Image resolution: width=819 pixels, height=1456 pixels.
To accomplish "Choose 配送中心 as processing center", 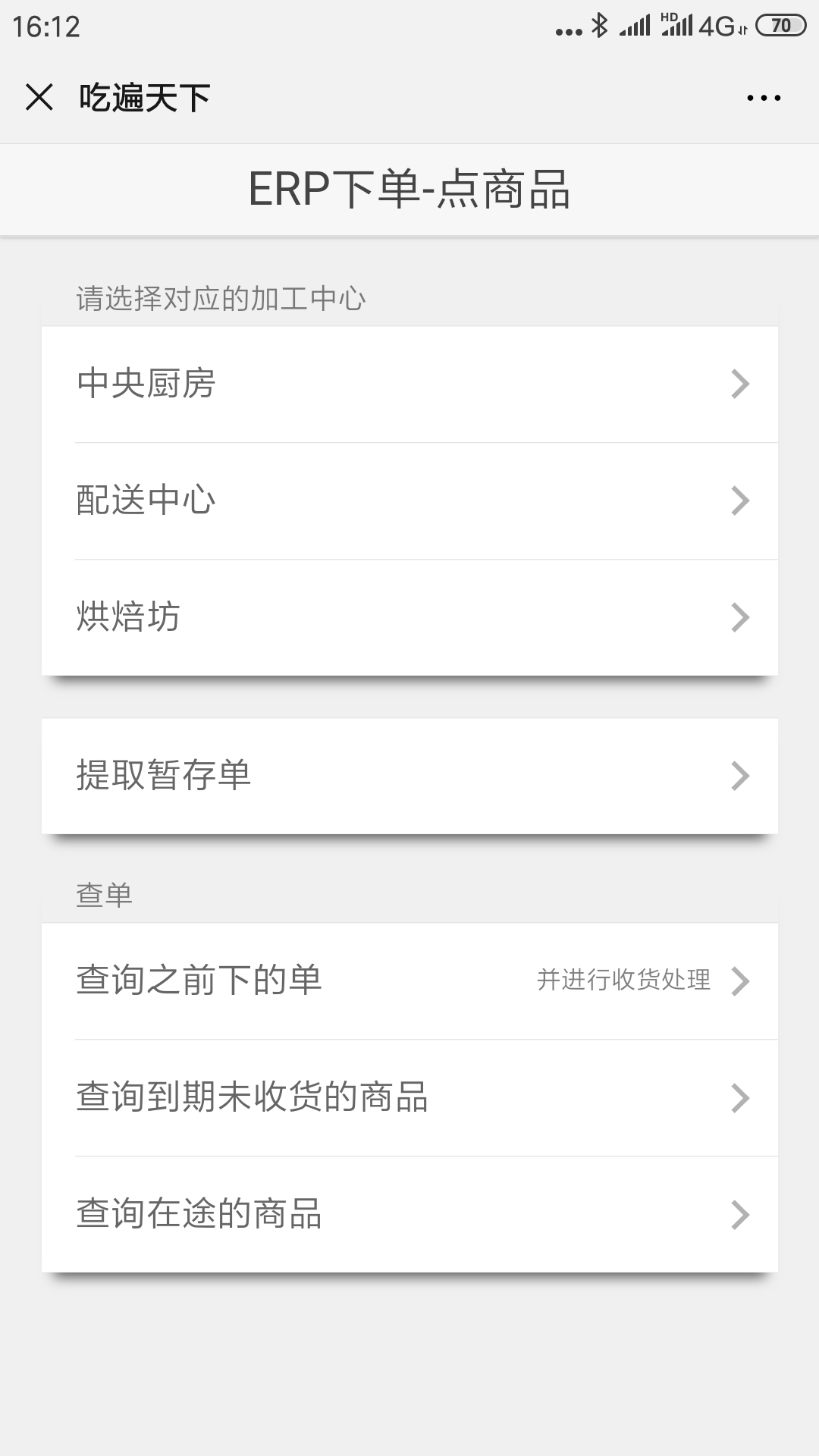I will pos(409,500).
